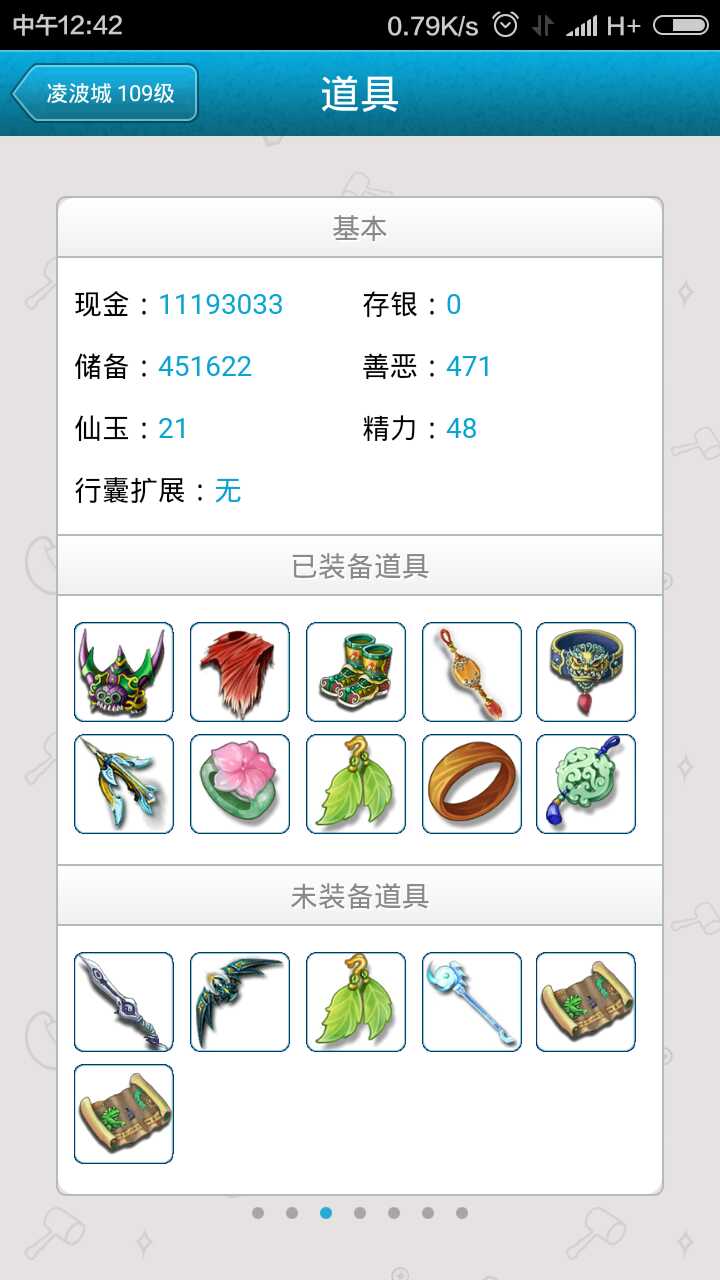View the unequipped dark green bow
Viewport: 720px width, 1280px height.
click(240, 1002)
